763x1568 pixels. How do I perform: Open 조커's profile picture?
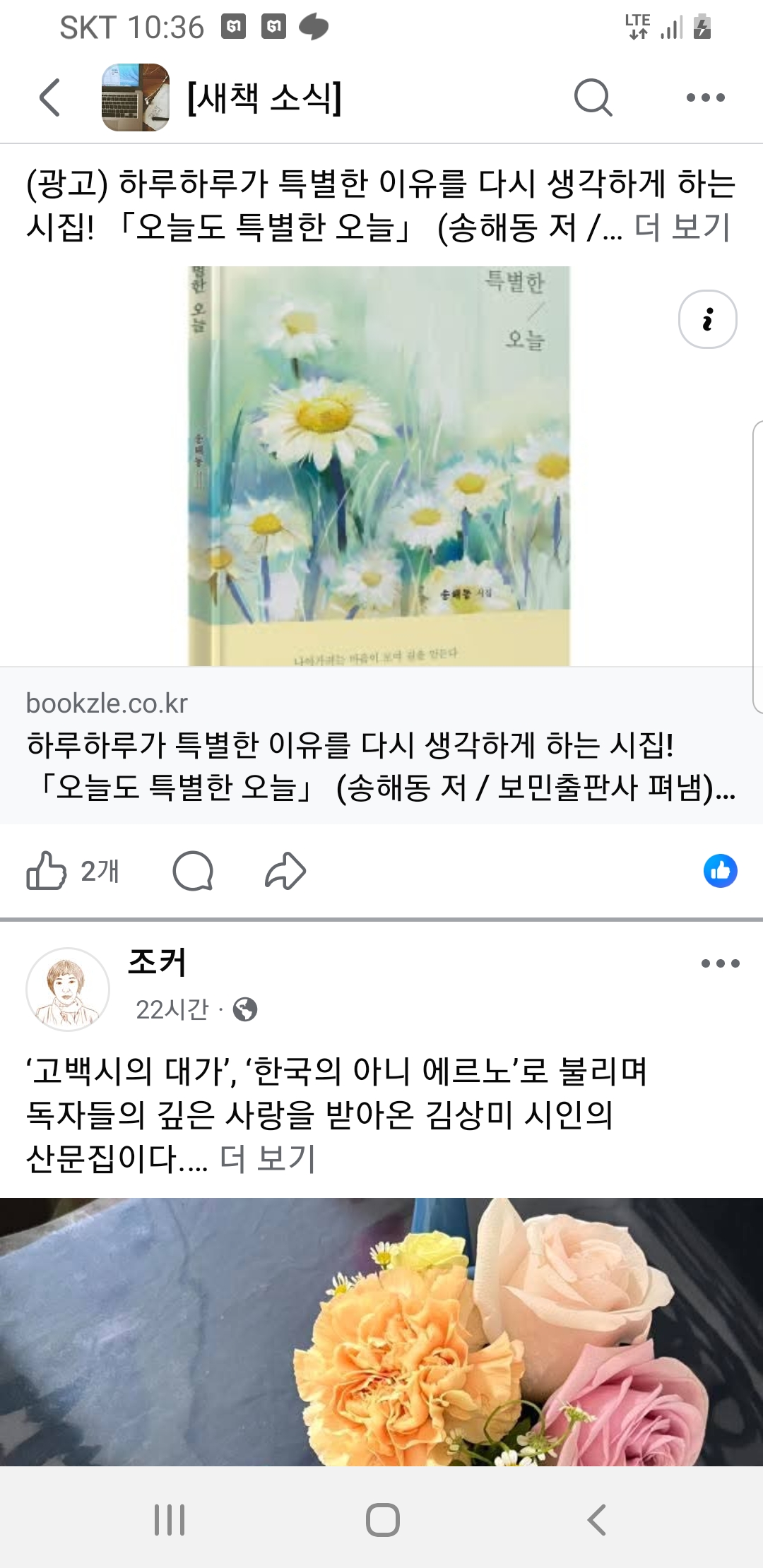pos(68,990)
